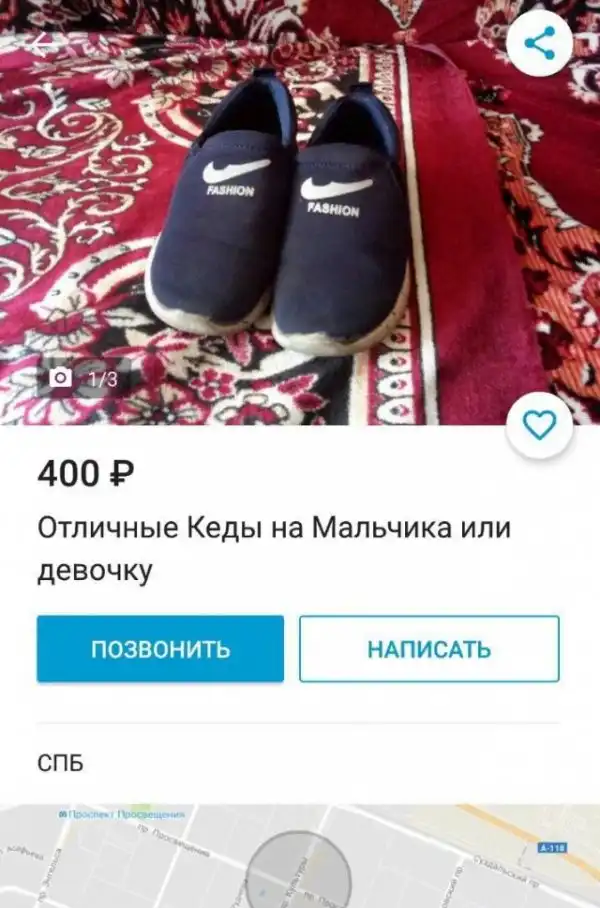
Task: Open the location map preview
Action: click(x=300, y=858)
